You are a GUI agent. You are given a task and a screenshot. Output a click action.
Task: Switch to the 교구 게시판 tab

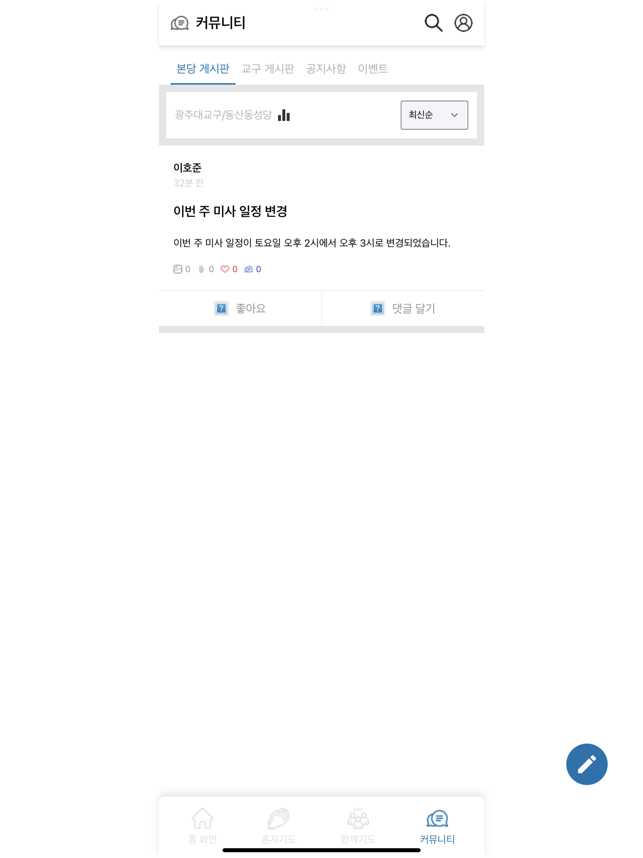click(x=267, y=69)
